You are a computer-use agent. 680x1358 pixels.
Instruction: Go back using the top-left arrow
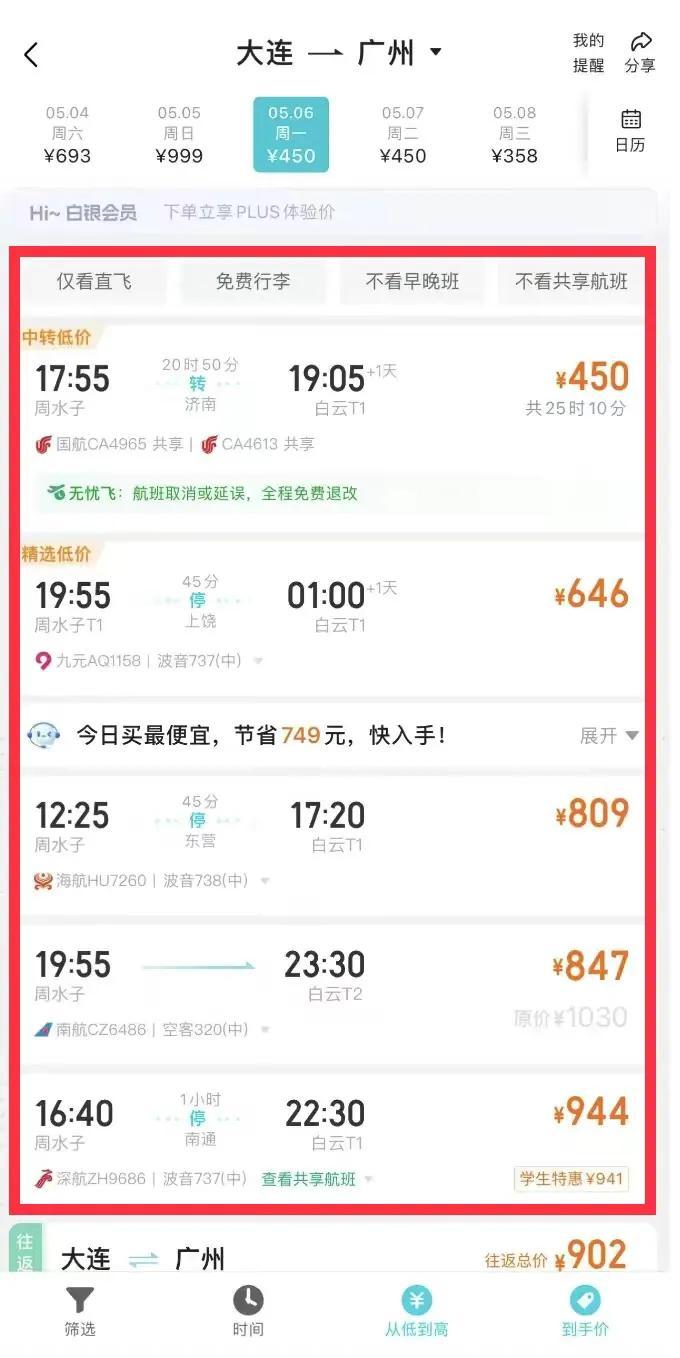coord(32,54)
